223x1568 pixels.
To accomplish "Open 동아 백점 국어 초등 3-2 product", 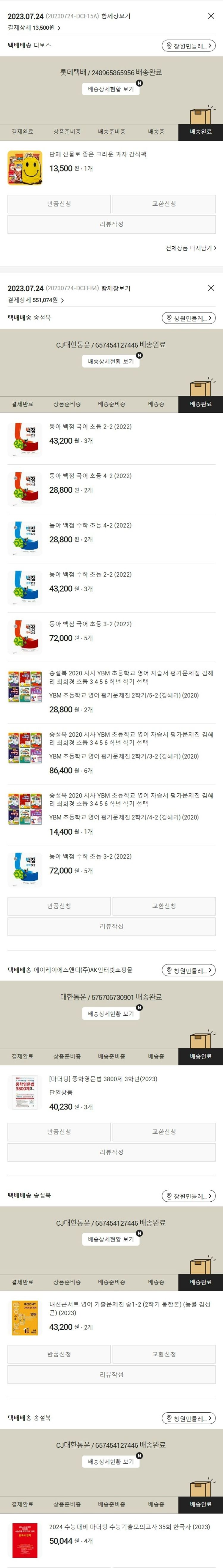I will pos(90,624).
